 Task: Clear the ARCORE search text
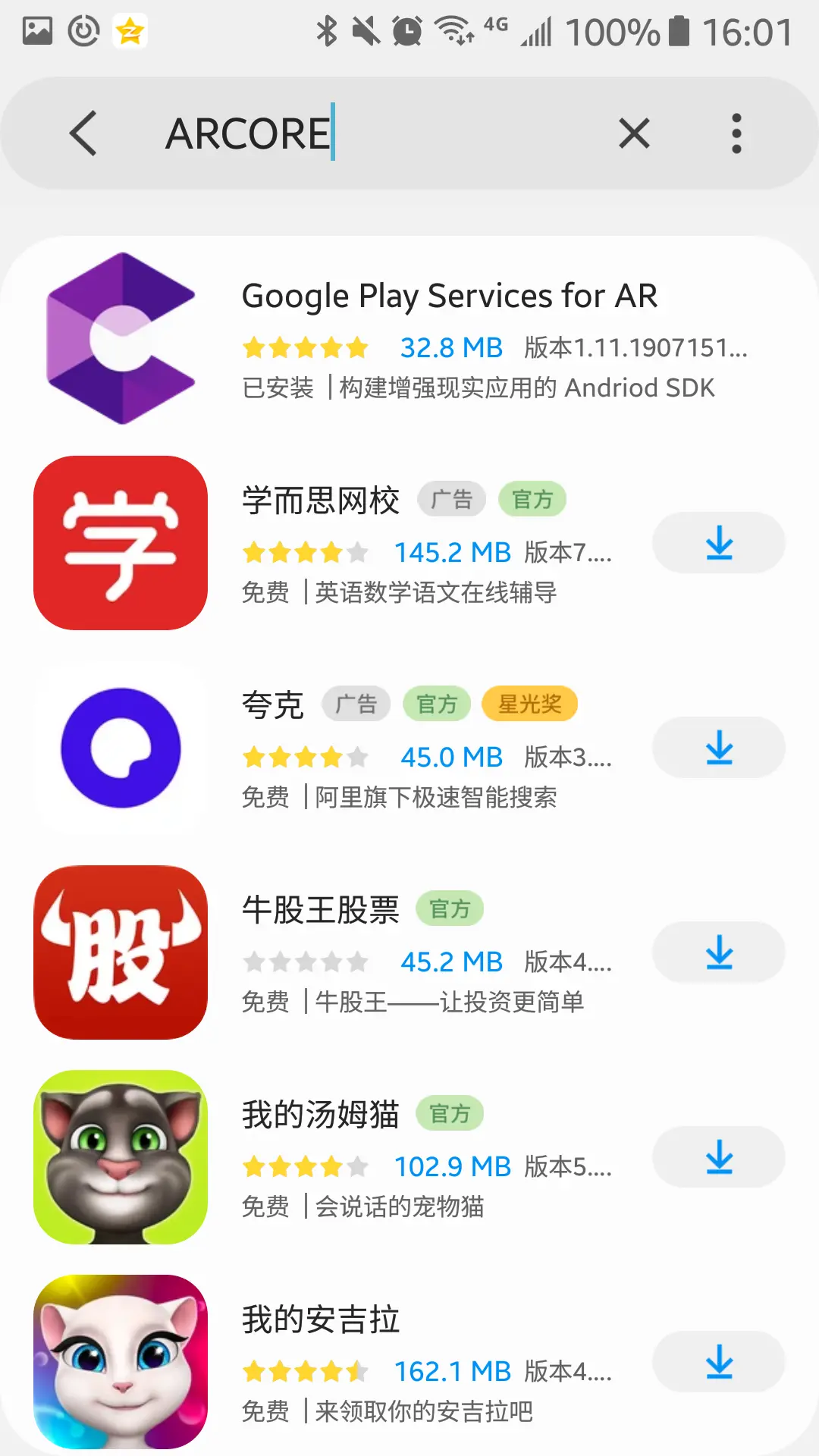click(x=634, y=133)
